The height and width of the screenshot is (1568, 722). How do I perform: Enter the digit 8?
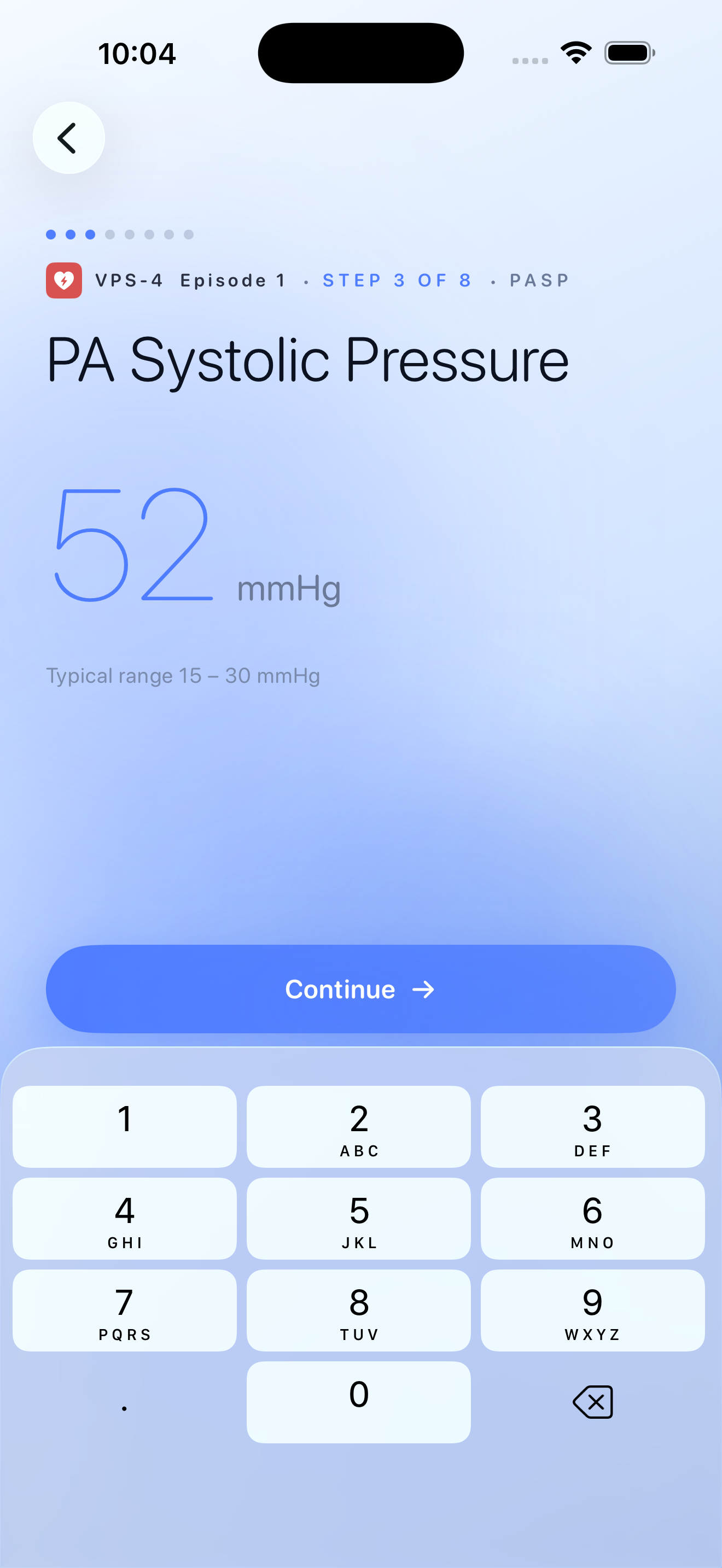359,1310
